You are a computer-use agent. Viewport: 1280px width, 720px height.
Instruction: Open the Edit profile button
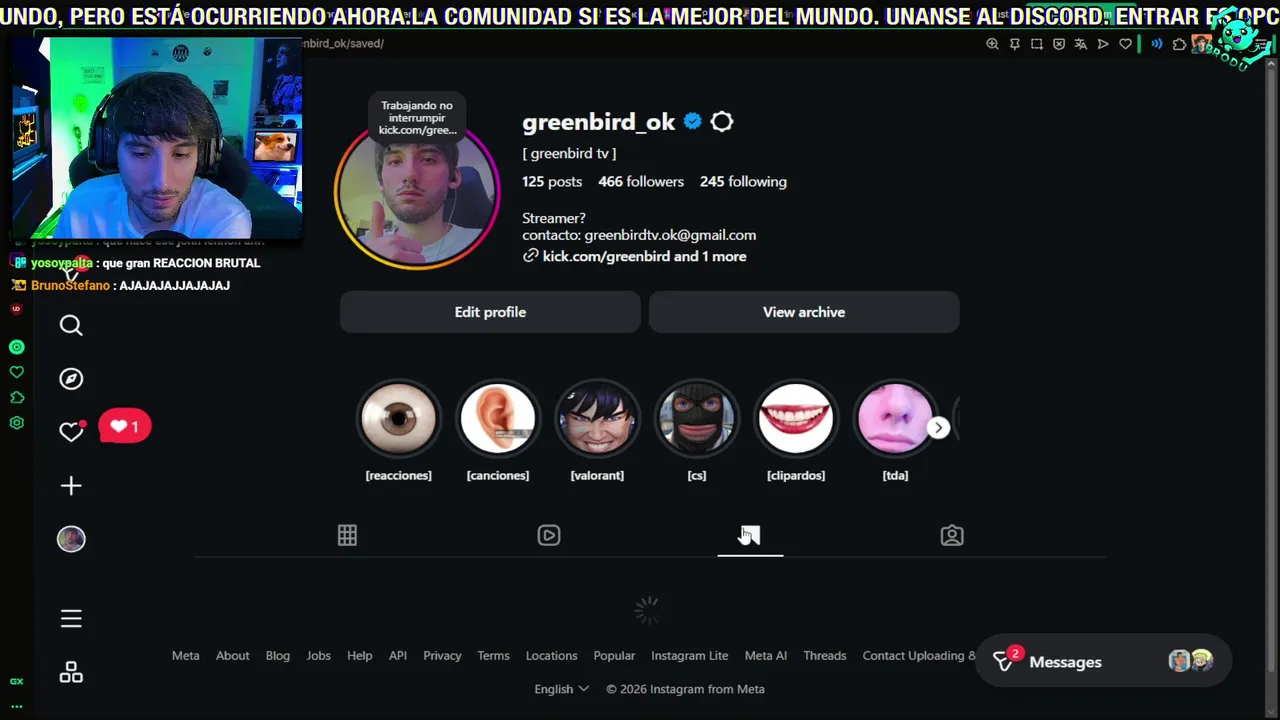coord(490,312)
